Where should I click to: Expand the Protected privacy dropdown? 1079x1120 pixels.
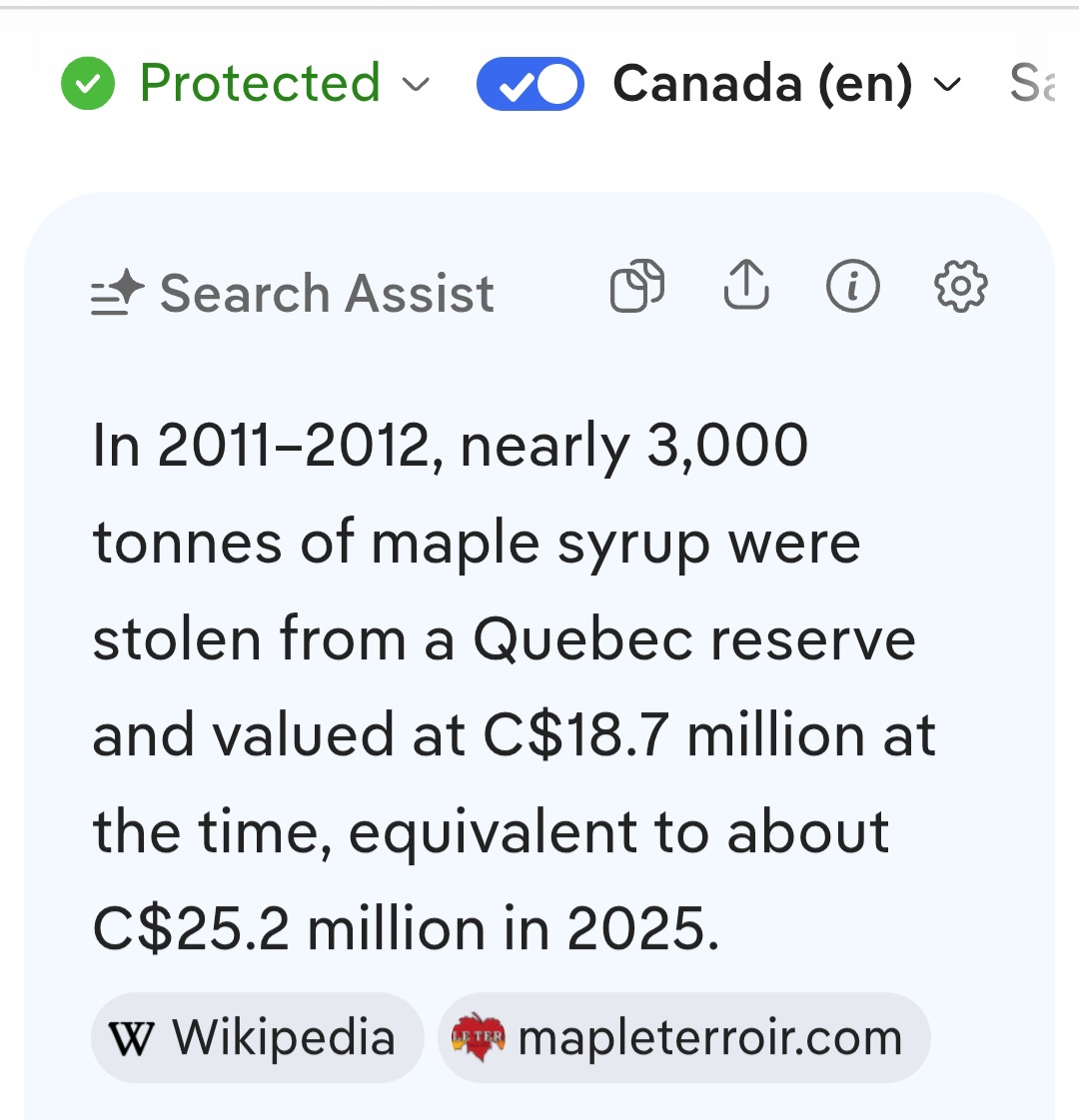(246, 84)
